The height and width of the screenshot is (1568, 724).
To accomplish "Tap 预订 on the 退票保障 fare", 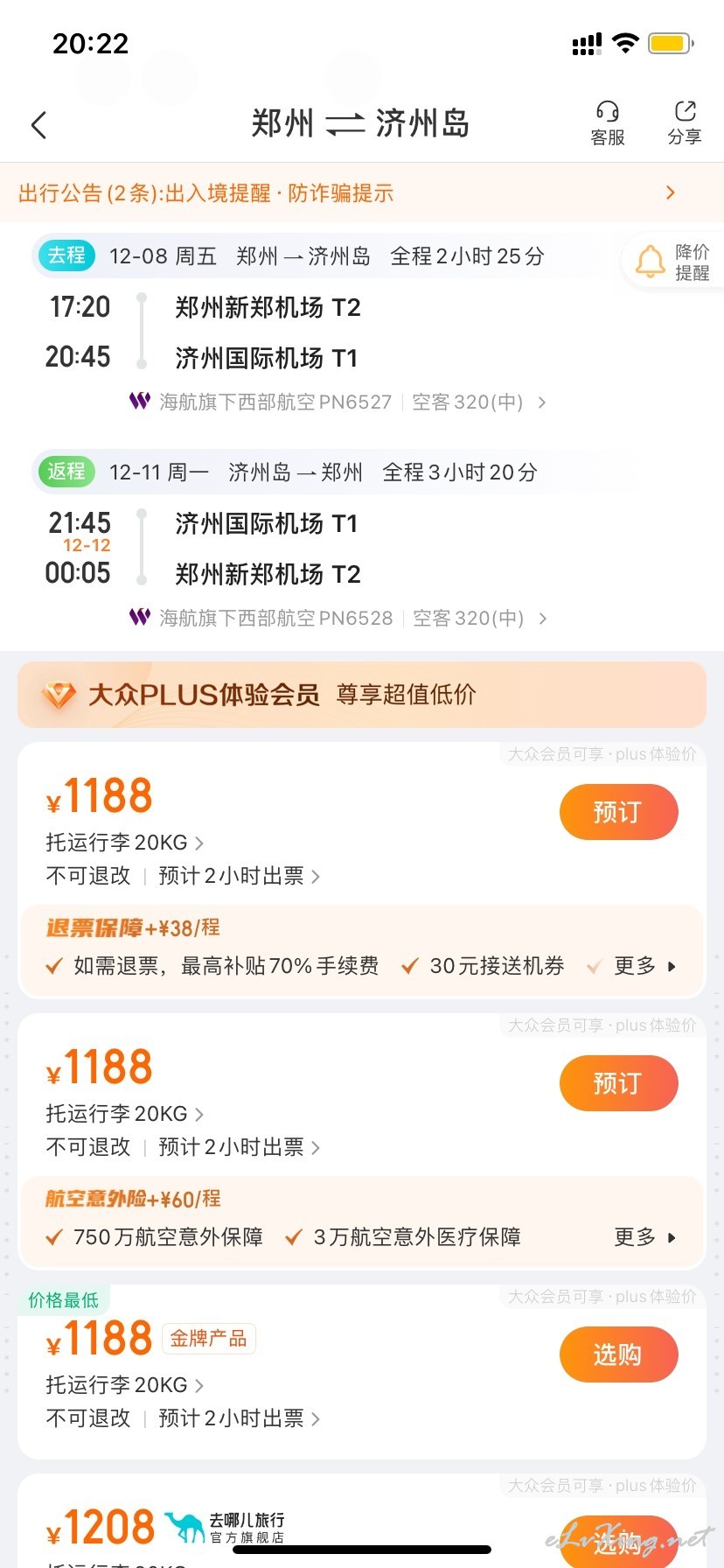I will [619, 812].
